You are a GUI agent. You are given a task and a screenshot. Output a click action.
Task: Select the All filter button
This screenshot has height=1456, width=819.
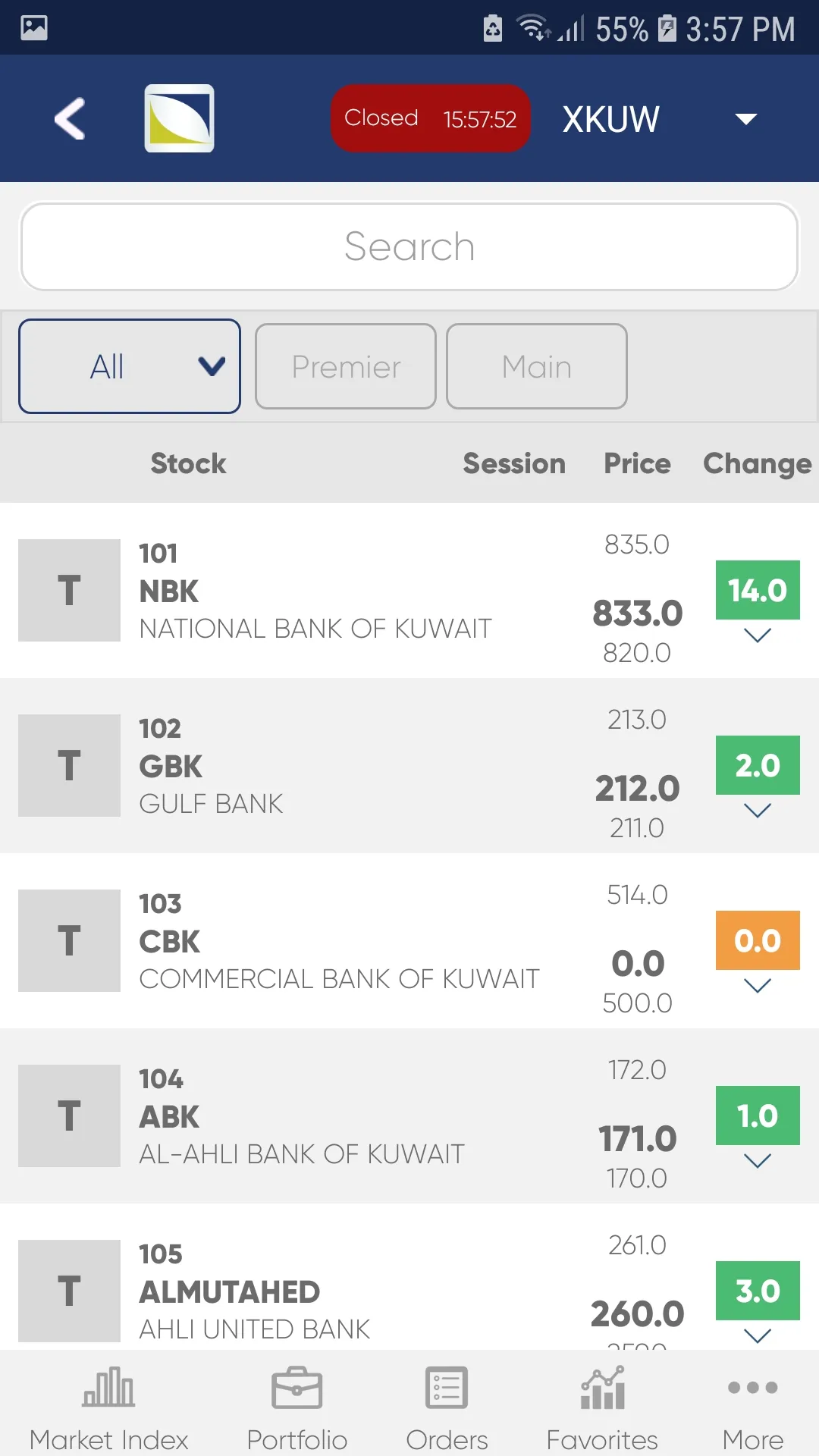point(129,366)
